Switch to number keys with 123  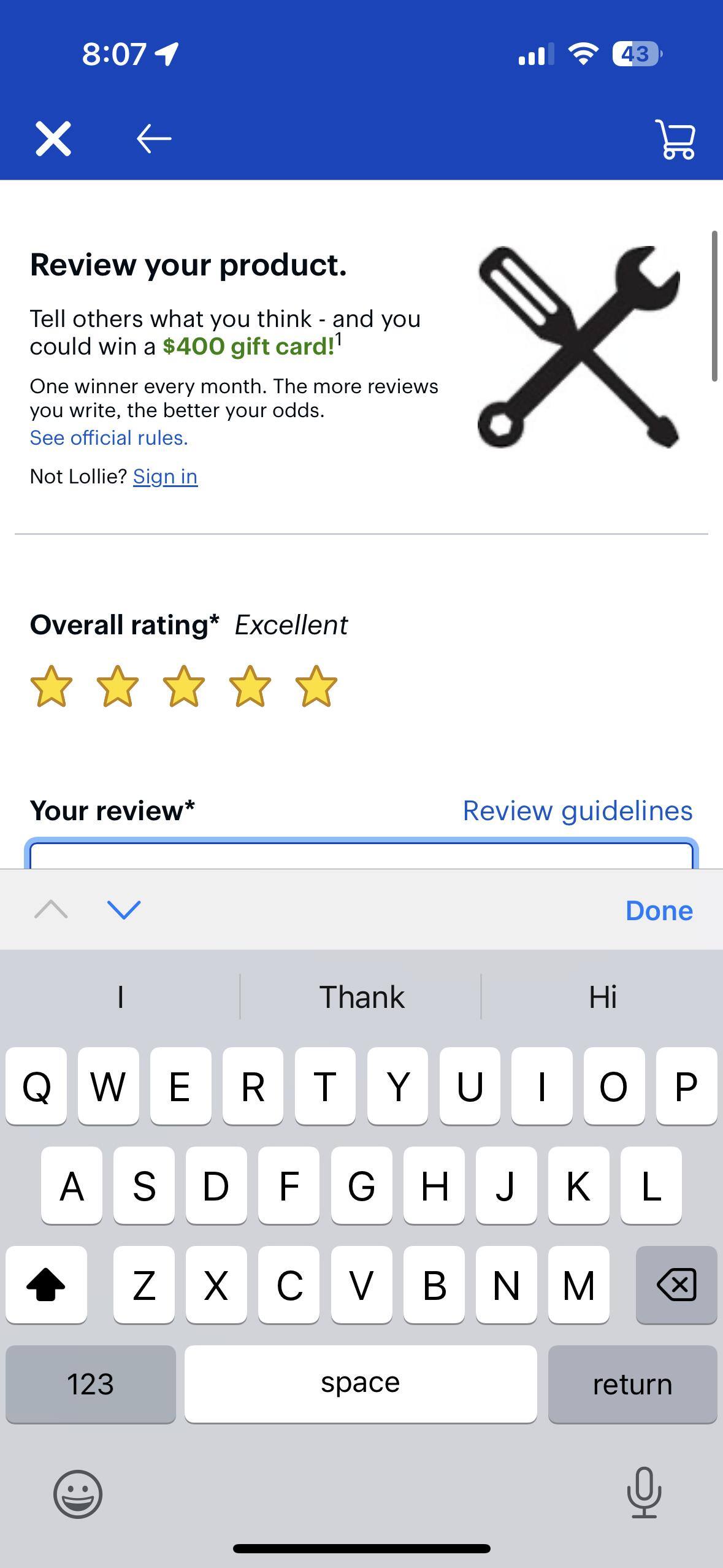[x=90, y=1383]
